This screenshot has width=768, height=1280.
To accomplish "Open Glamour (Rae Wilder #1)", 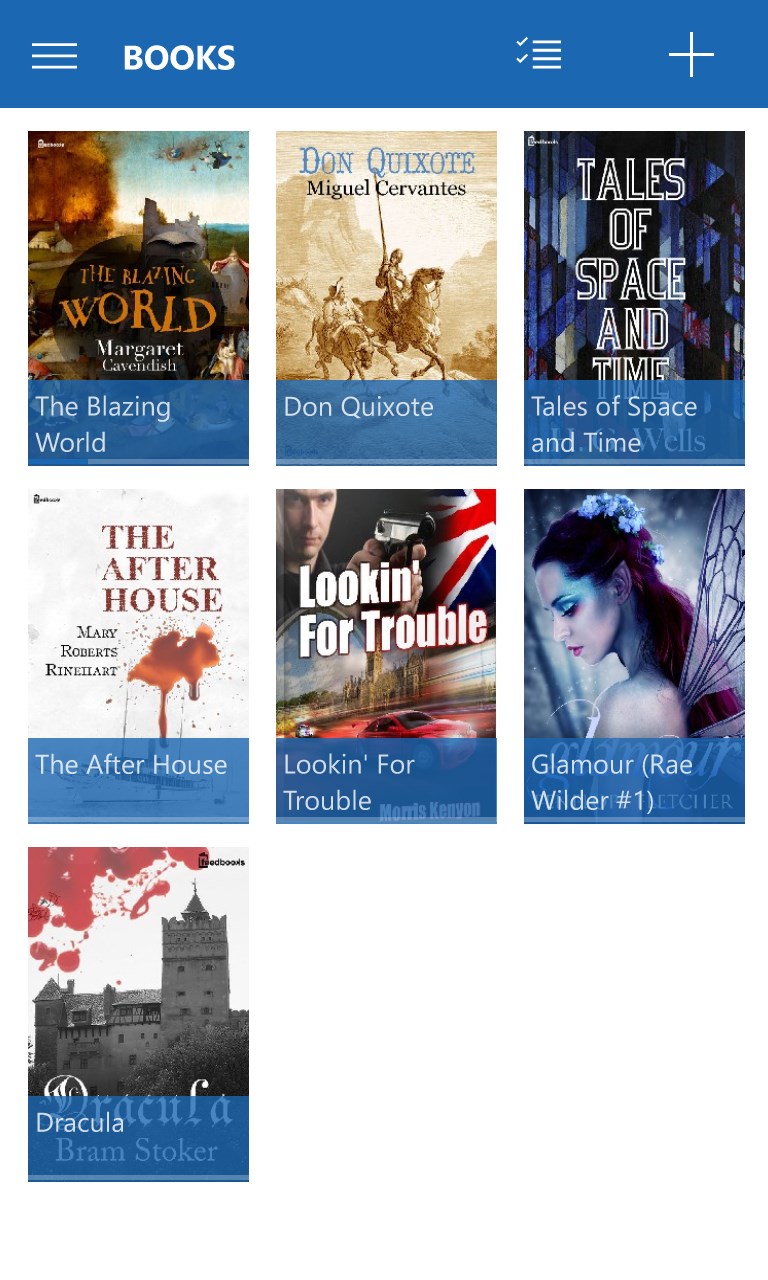I will (634, 655).
